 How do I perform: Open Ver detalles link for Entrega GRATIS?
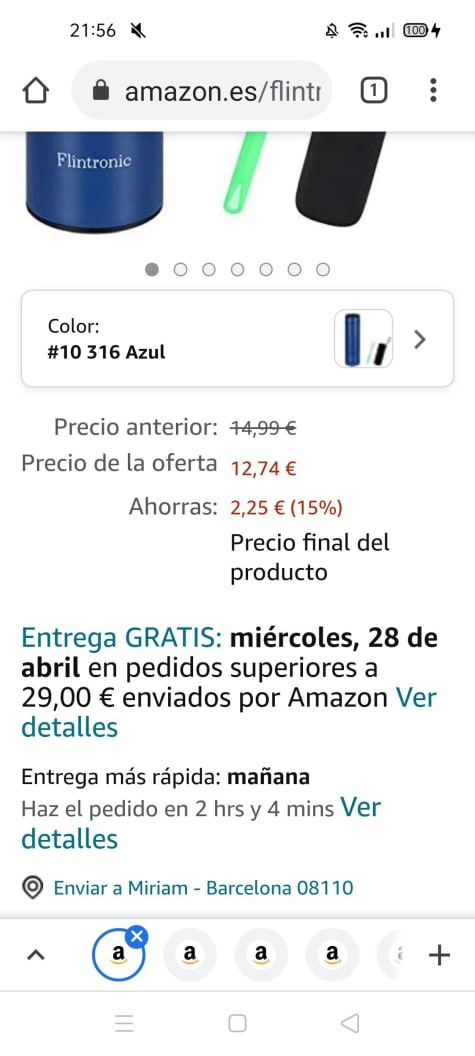click(x=229, y=713)
